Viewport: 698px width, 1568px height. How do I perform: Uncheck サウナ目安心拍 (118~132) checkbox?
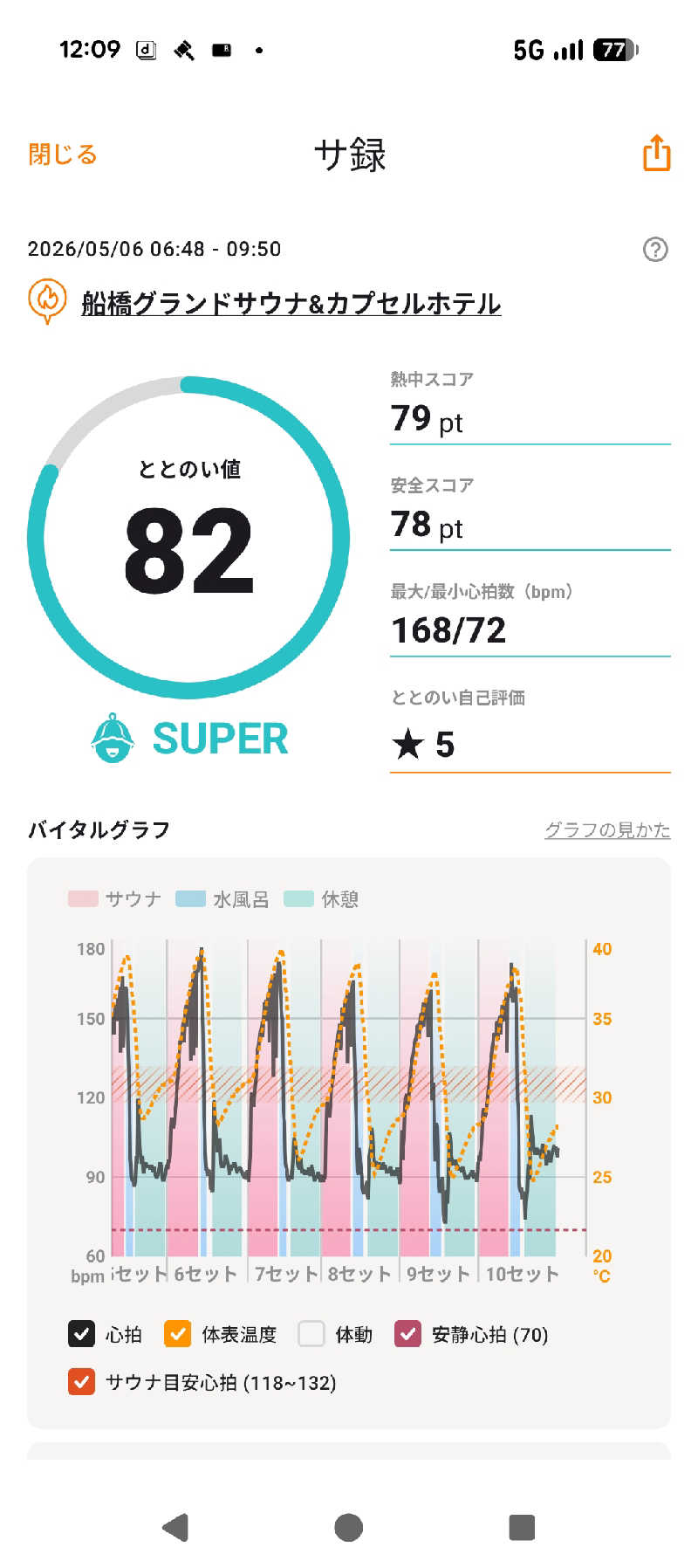point(81,1382)
